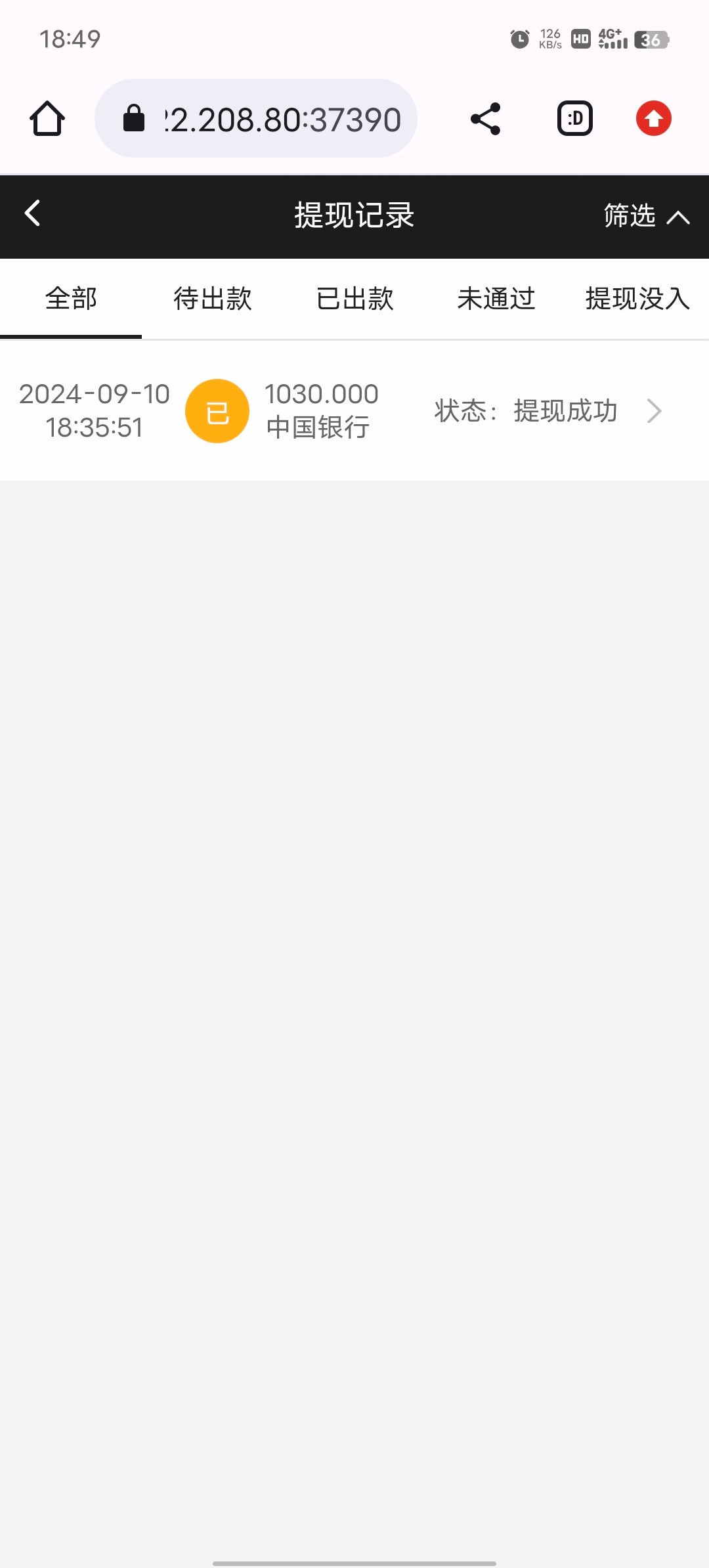Share the current page

[x=486, y=119]
